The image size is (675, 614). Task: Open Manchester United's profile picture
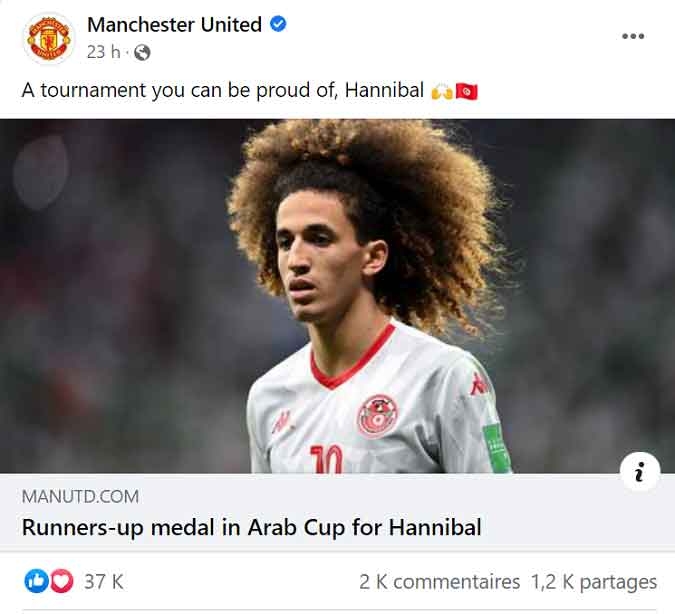click(48, 38)
